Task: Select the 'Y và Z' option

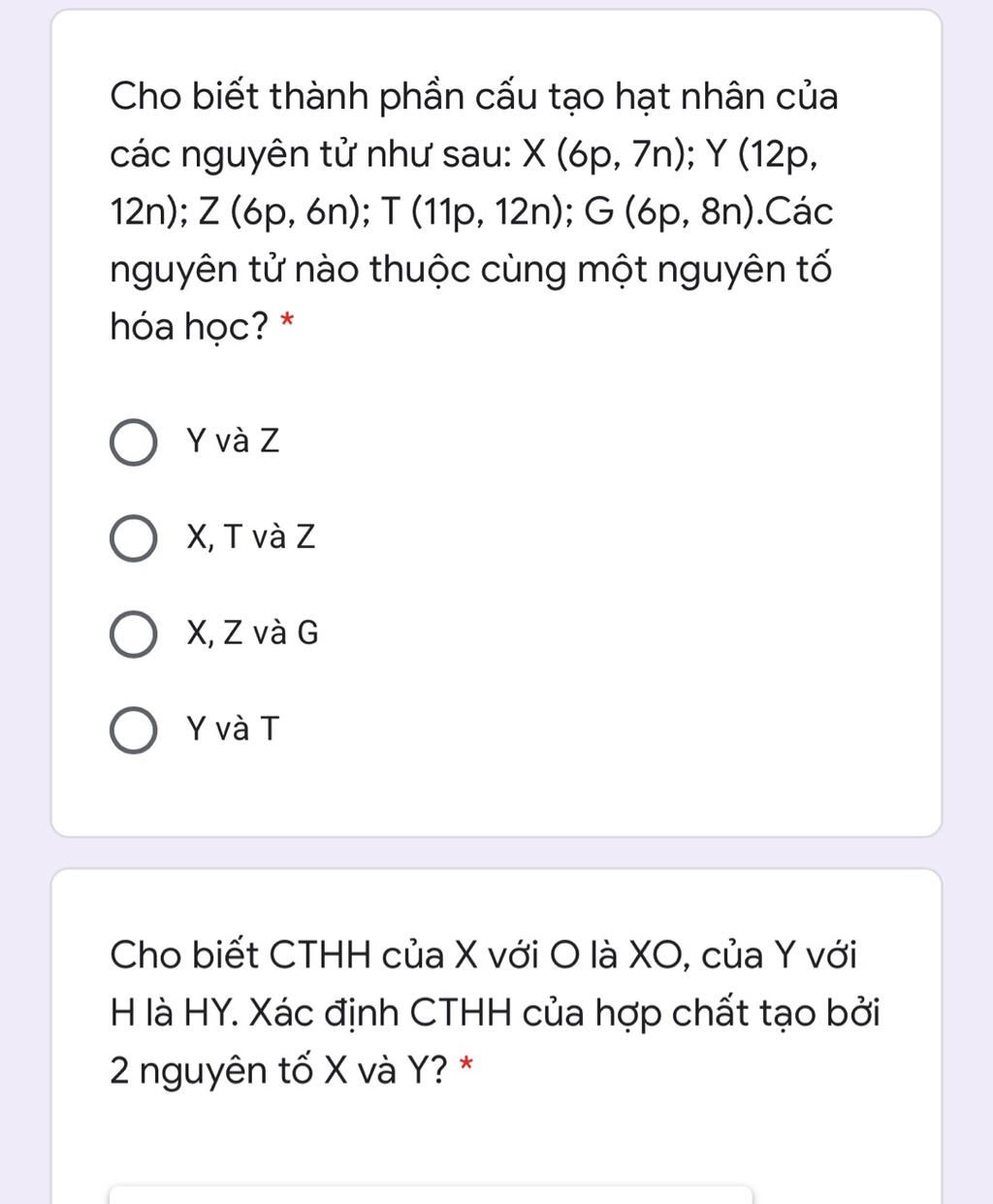Action: 134,443
